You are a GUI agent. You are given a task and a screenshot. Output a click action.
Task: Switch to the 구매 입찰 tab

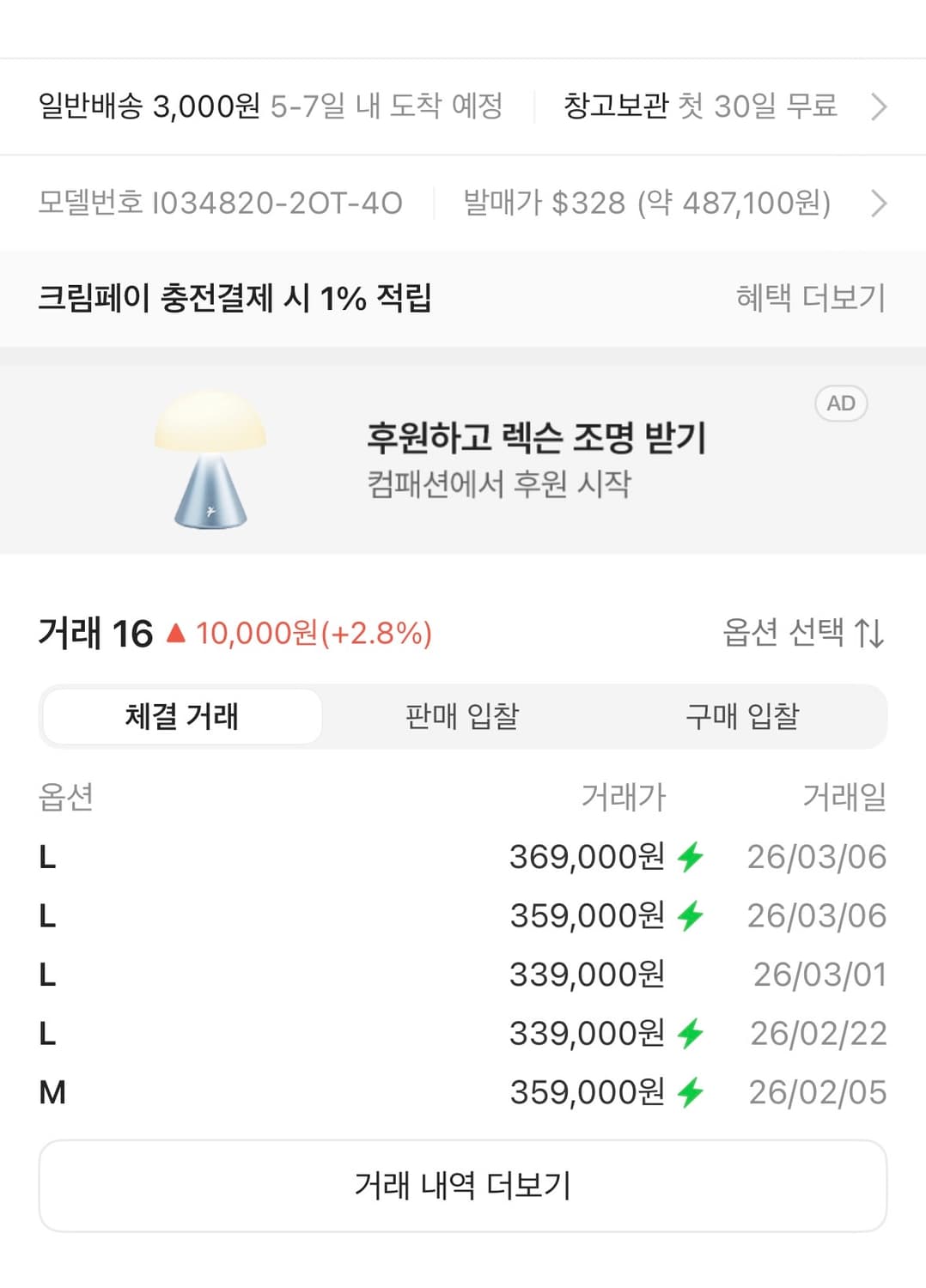point(743,716)
